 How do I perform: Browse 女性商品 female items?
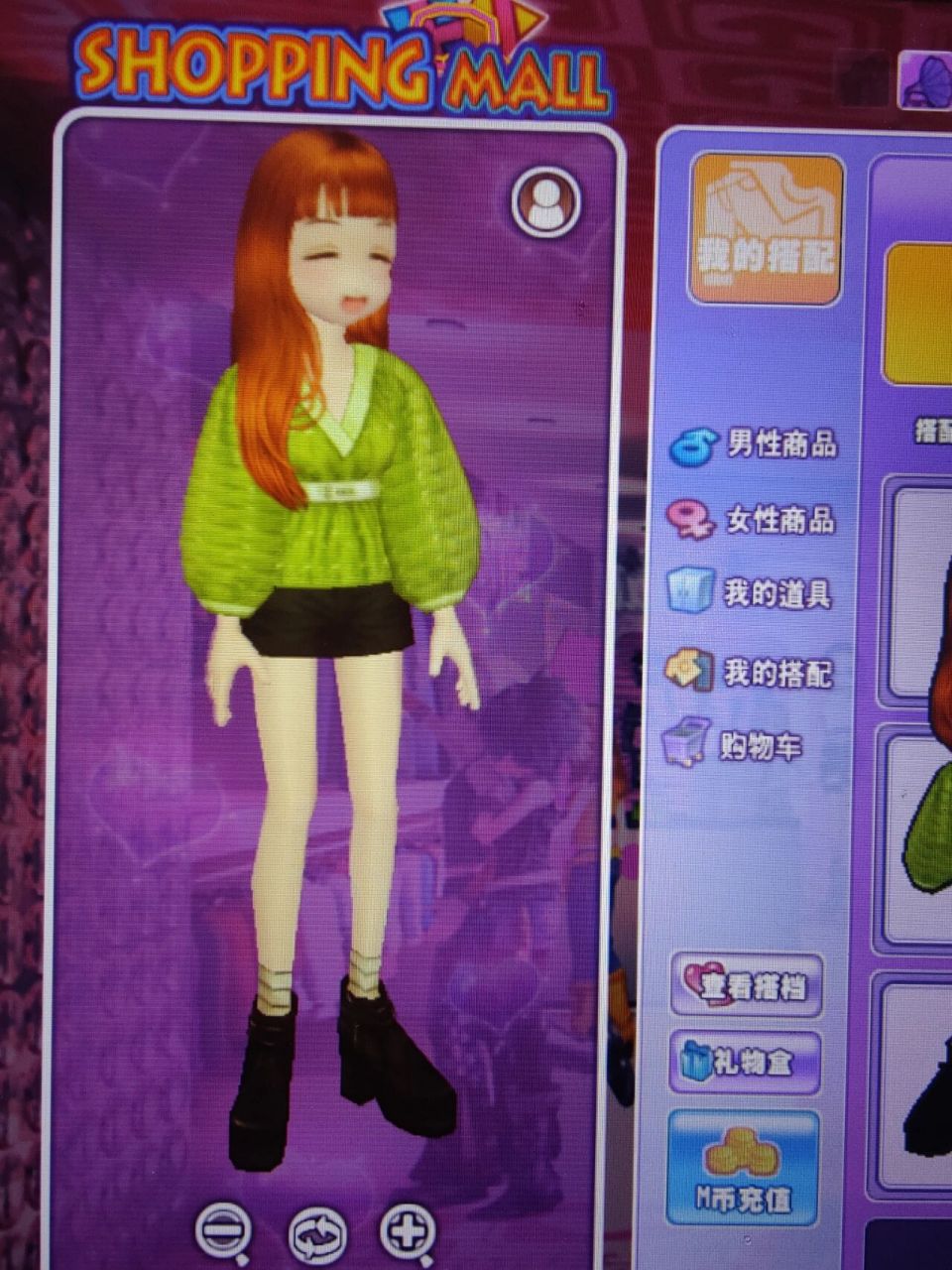pos(754,519)
